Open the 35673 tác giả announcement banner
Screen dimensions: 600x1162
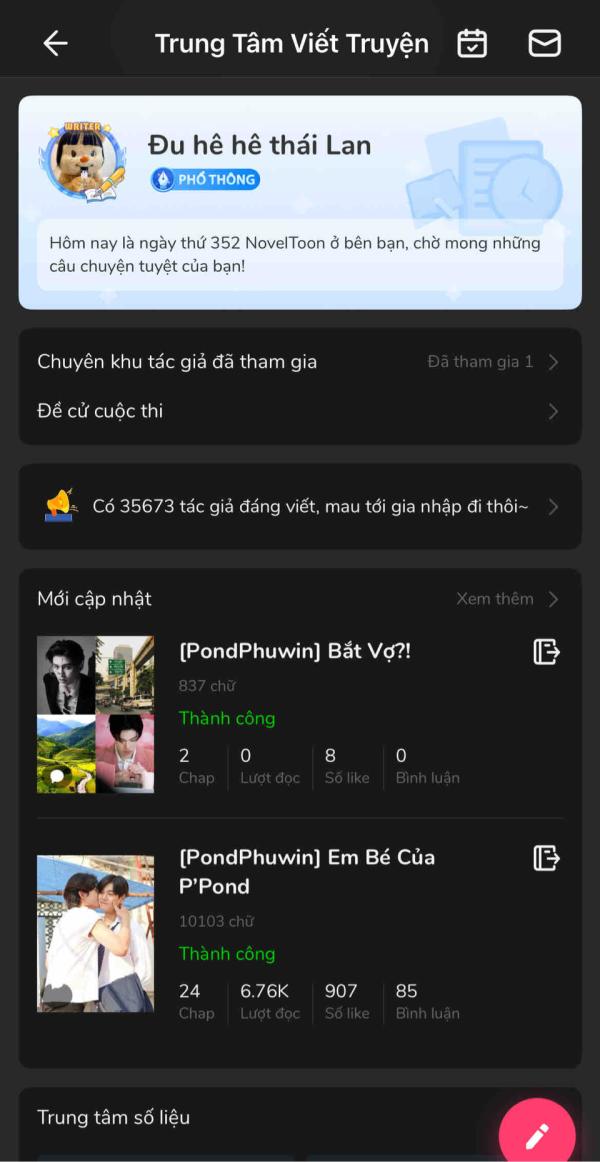[x=299, y=507]
